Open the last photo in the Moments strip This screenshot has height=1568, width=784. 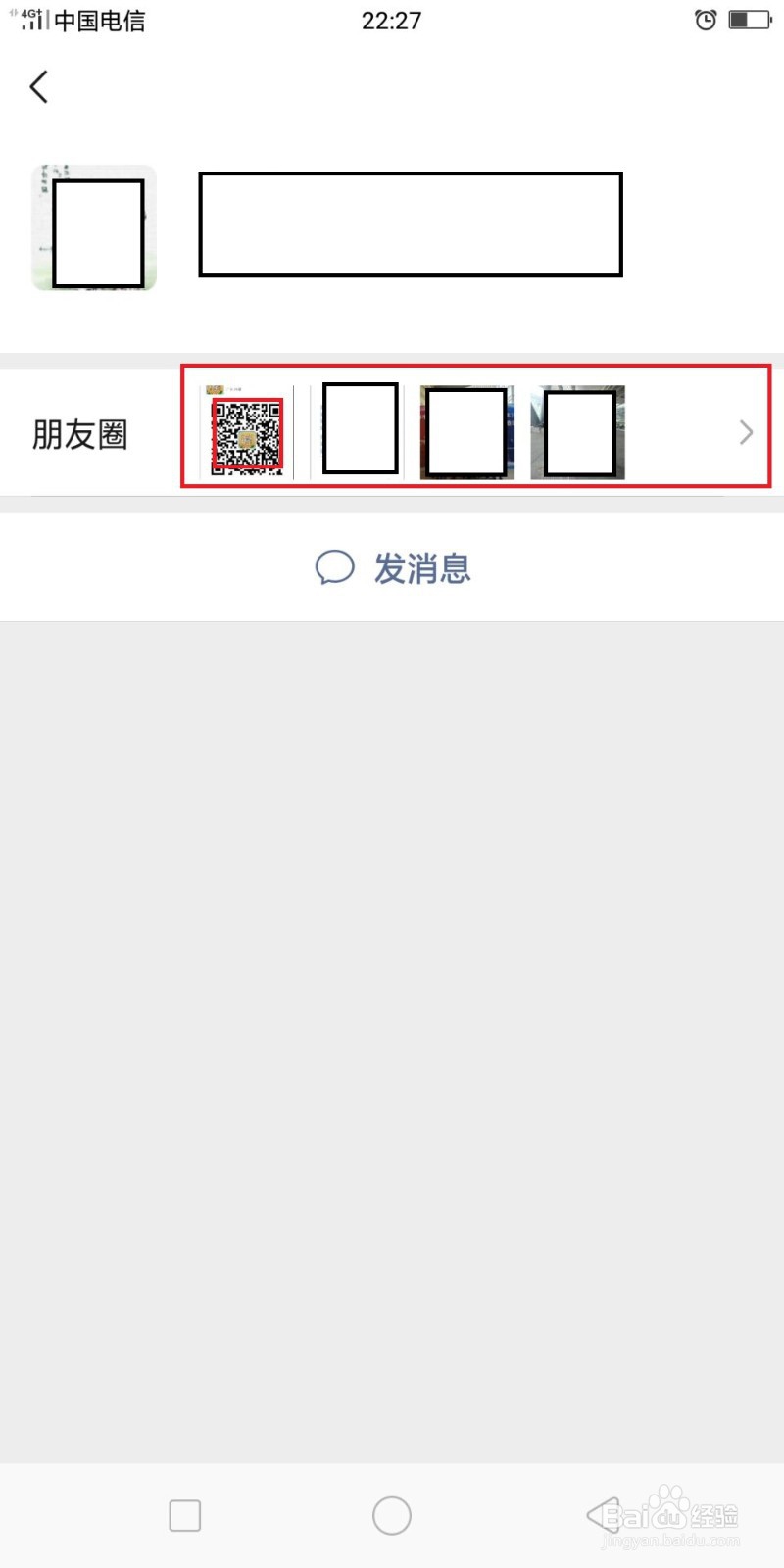(x=577, y=429)
